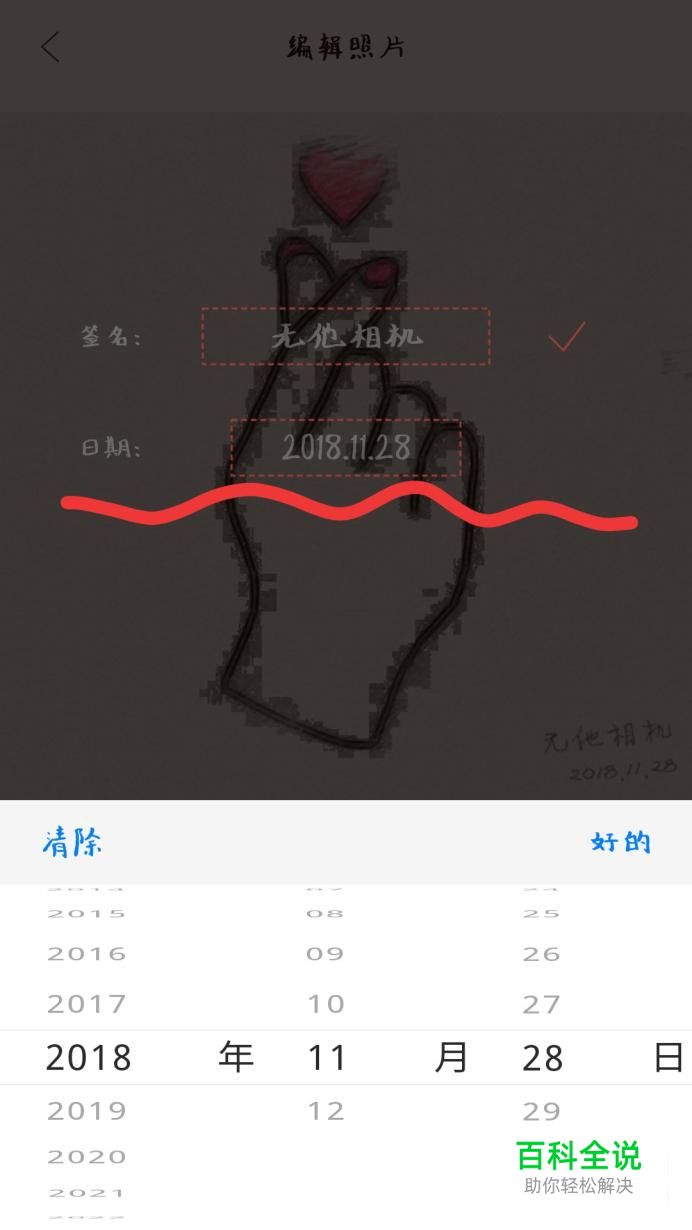Select year 2016 in picker
This screenshot has width=692, height=1230.
pyautogui.click(x=87, y=954)
